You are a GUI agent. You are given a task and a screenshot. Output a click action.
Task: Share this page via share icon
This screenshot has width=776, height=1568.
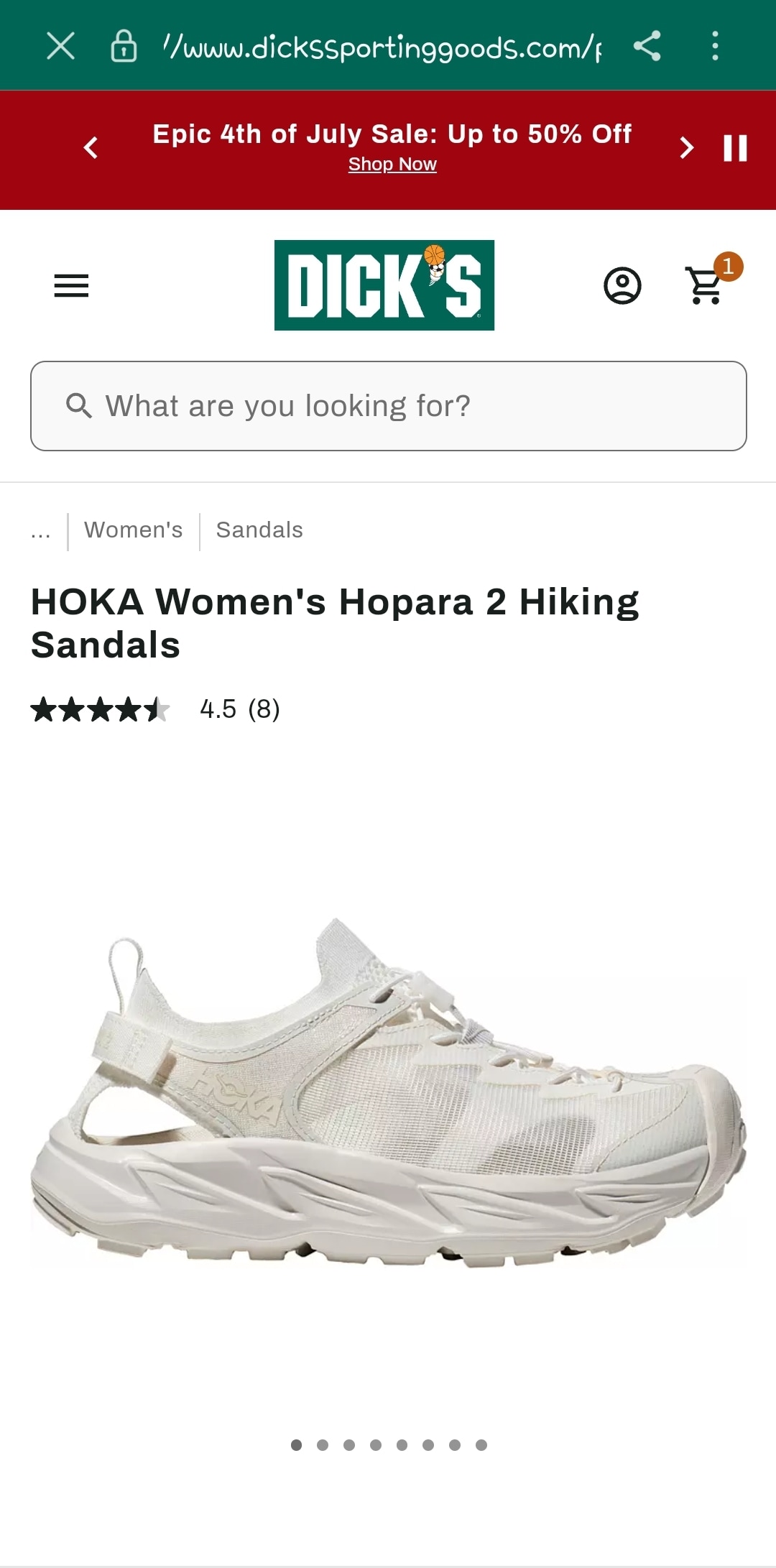point(647,47)
